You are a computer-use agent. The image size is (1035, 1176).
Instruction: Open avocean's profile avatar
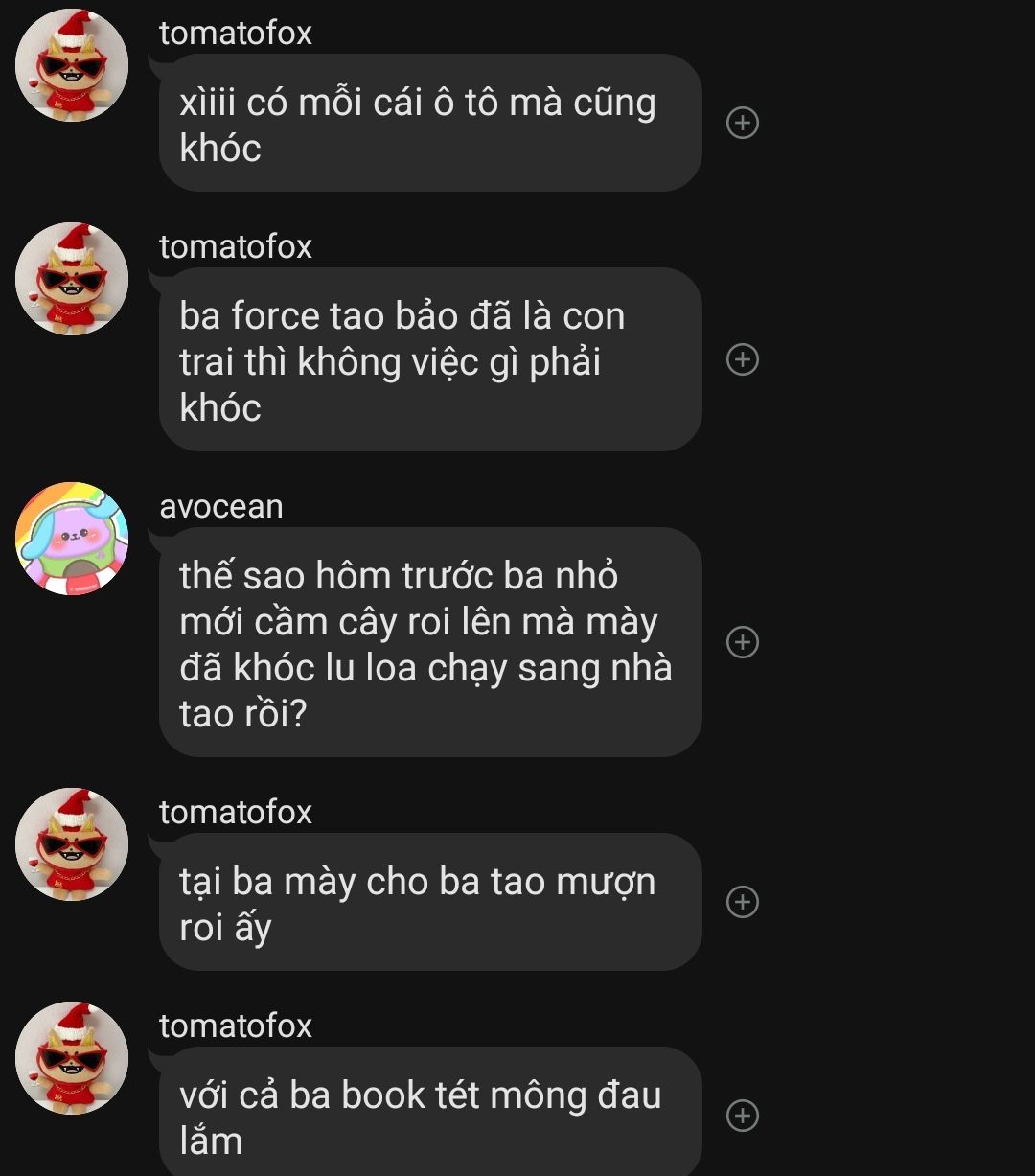[72, 539]
